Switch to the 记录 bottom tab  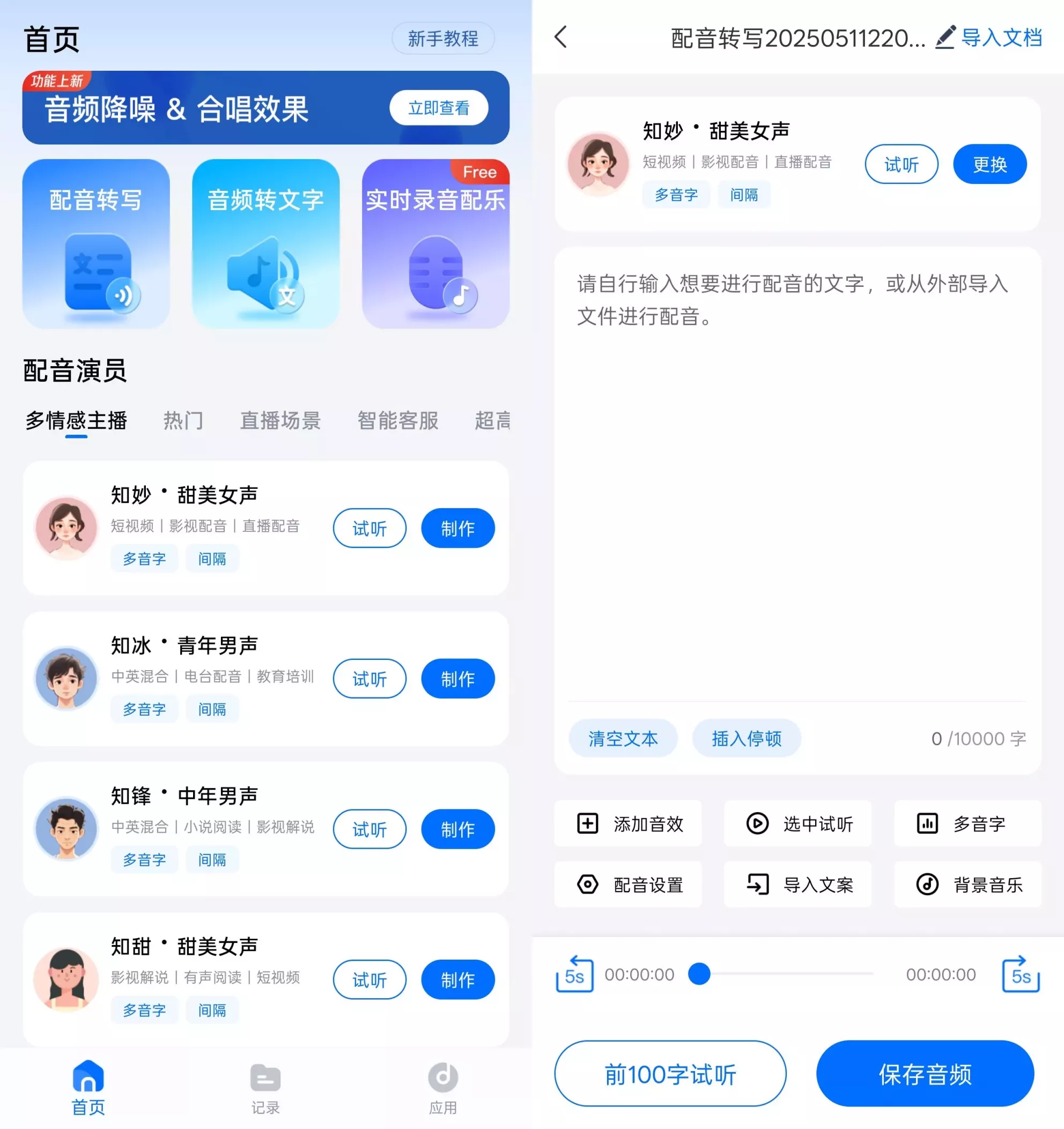click(265, 1089)
